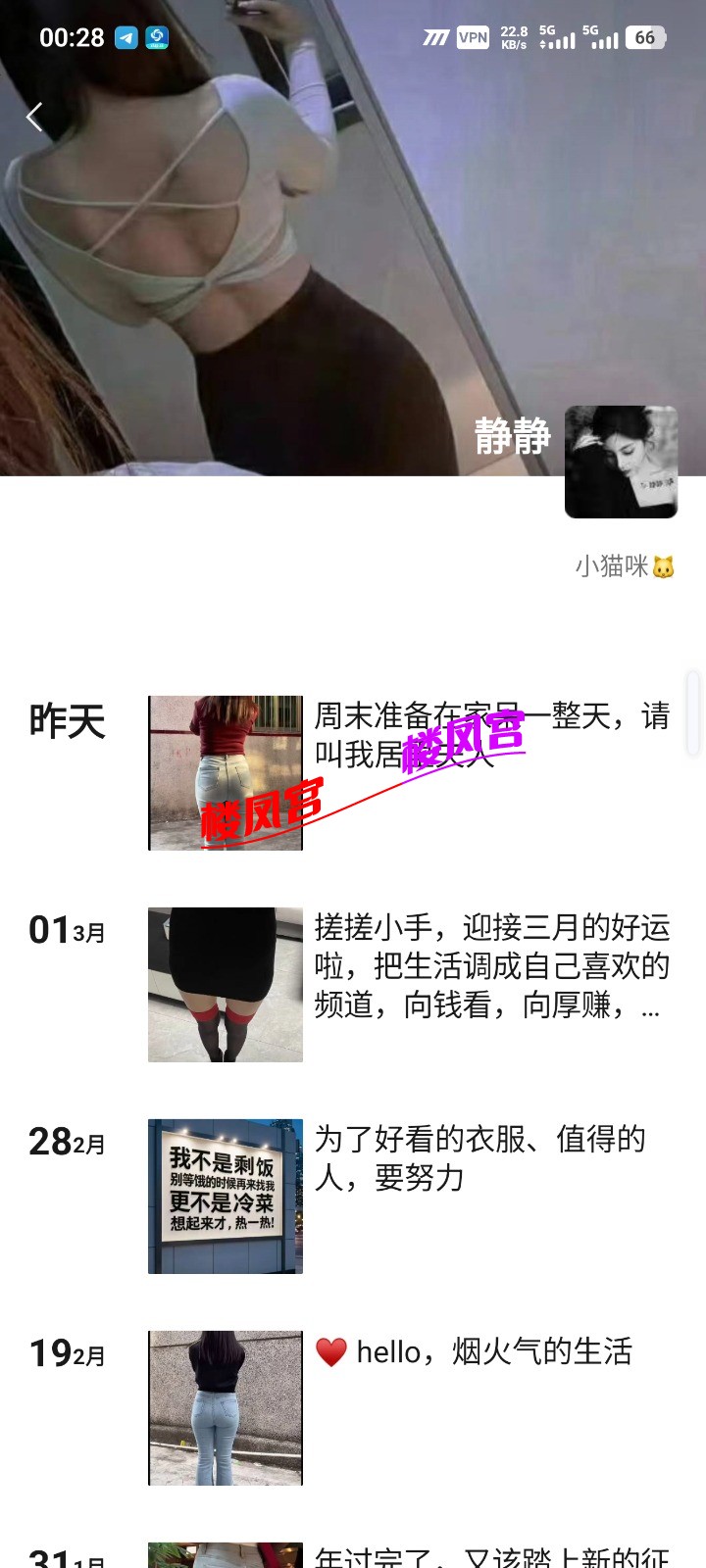Image resolution: width=706 pixels, height=1568 pixels.
Task: Go back using the top-left arrow
Action: point(34,118)
